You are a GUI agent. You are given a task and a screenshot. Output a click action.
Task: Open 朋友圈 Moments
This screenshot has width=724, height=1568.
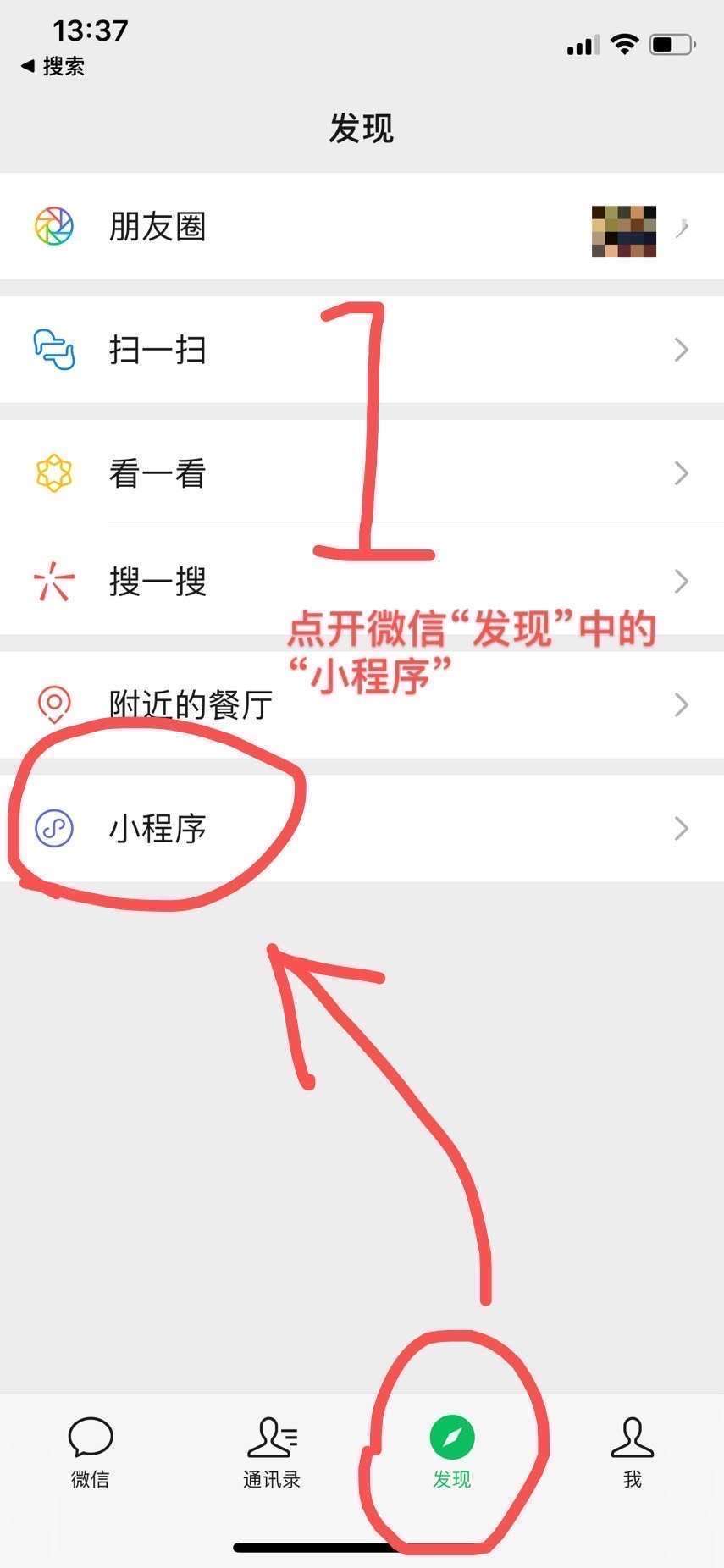point(362,226)
